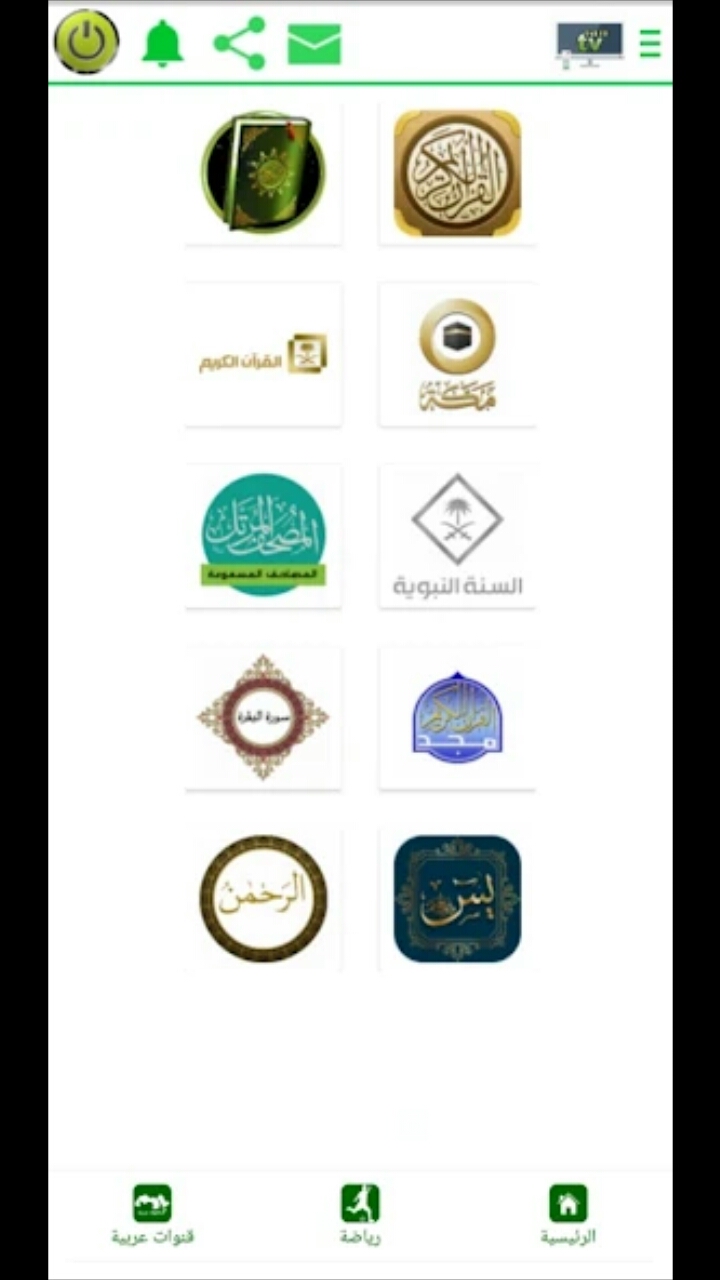Go to the الرئيسية home tab
Screen dimensions: 720x1280
click(568, 1214)
